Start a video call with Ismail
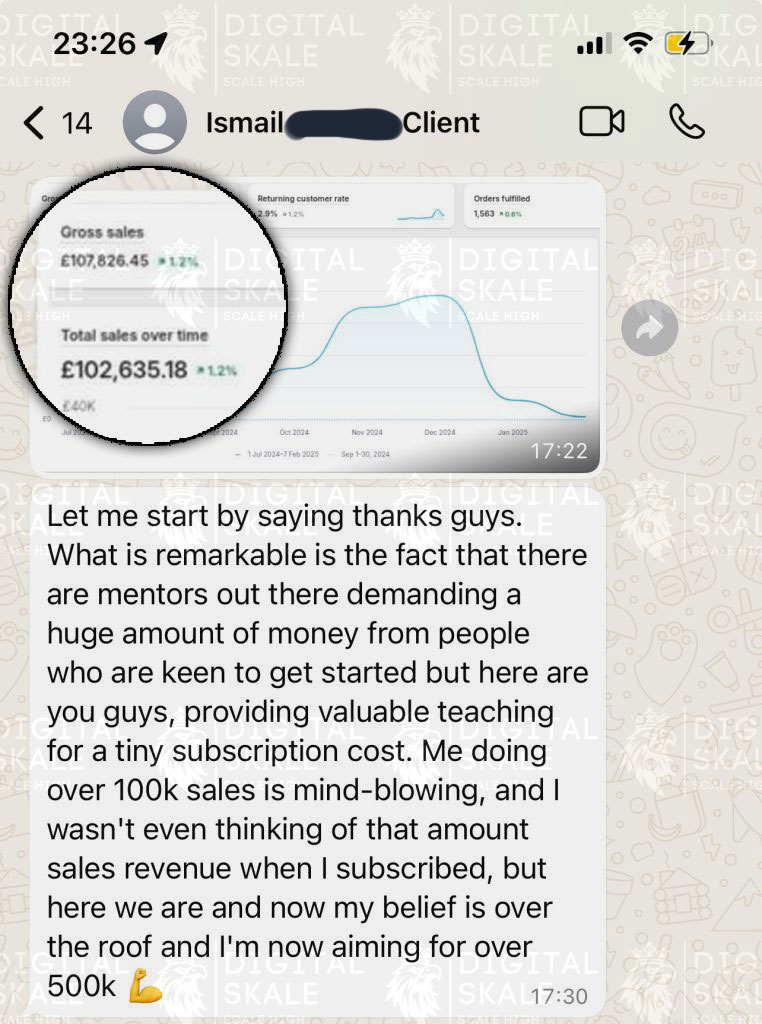The height and width of the screenshot is (1024, 762). (601, 122)
